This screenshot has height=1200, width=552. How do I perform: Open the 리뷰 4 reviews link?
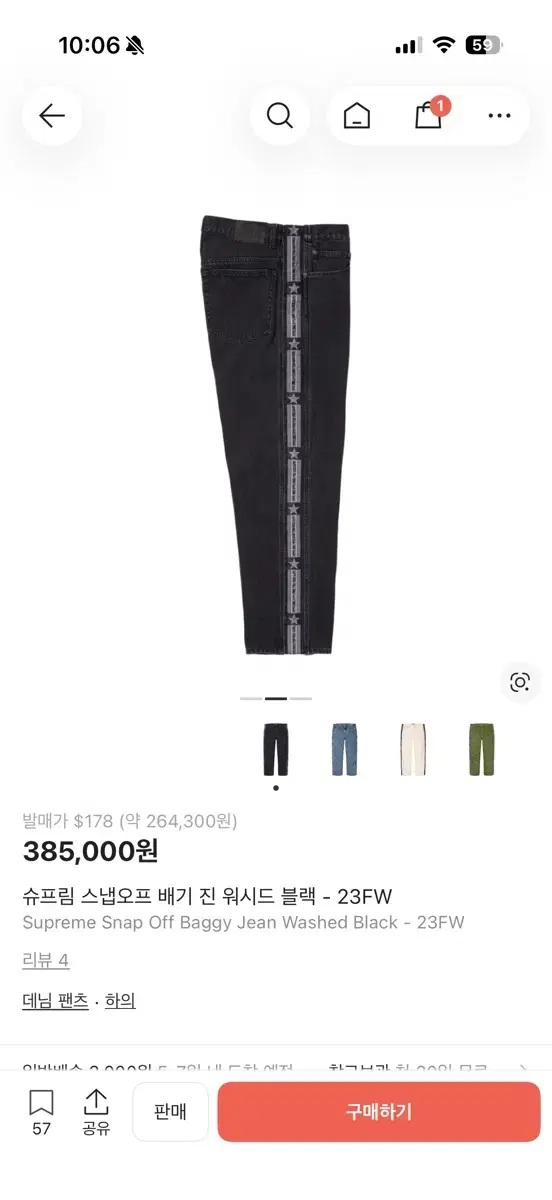[46, 961]
